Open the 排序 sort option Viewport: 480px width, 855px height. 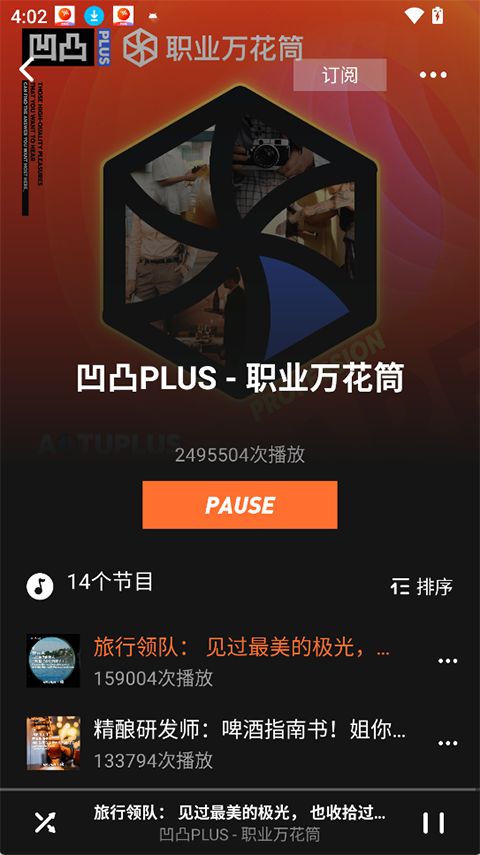(421, 587)
